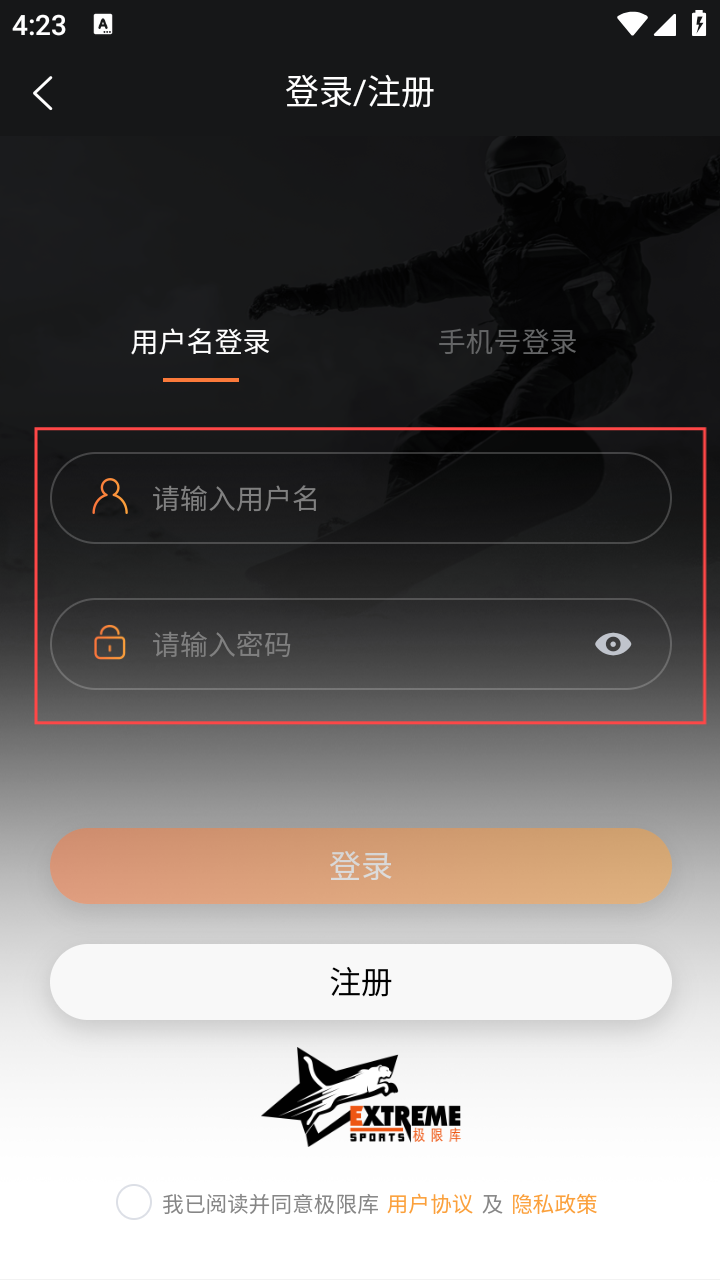Open registration via the 注册 button
This screenshot has height=1280, width=720.
pyautogui.click(x=360, y=982)
